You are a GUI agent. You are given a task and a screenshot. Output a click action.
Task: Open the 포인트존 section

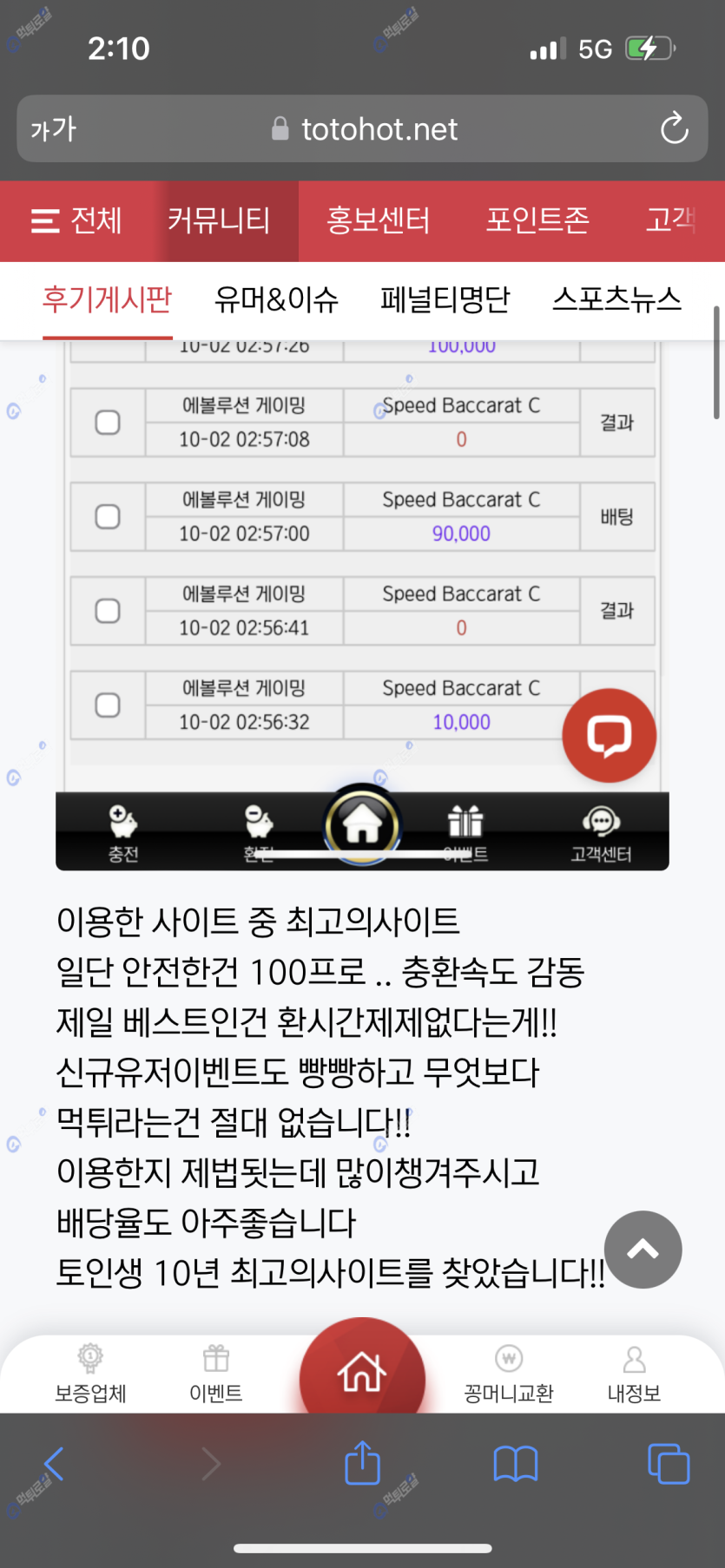point(537,220)
